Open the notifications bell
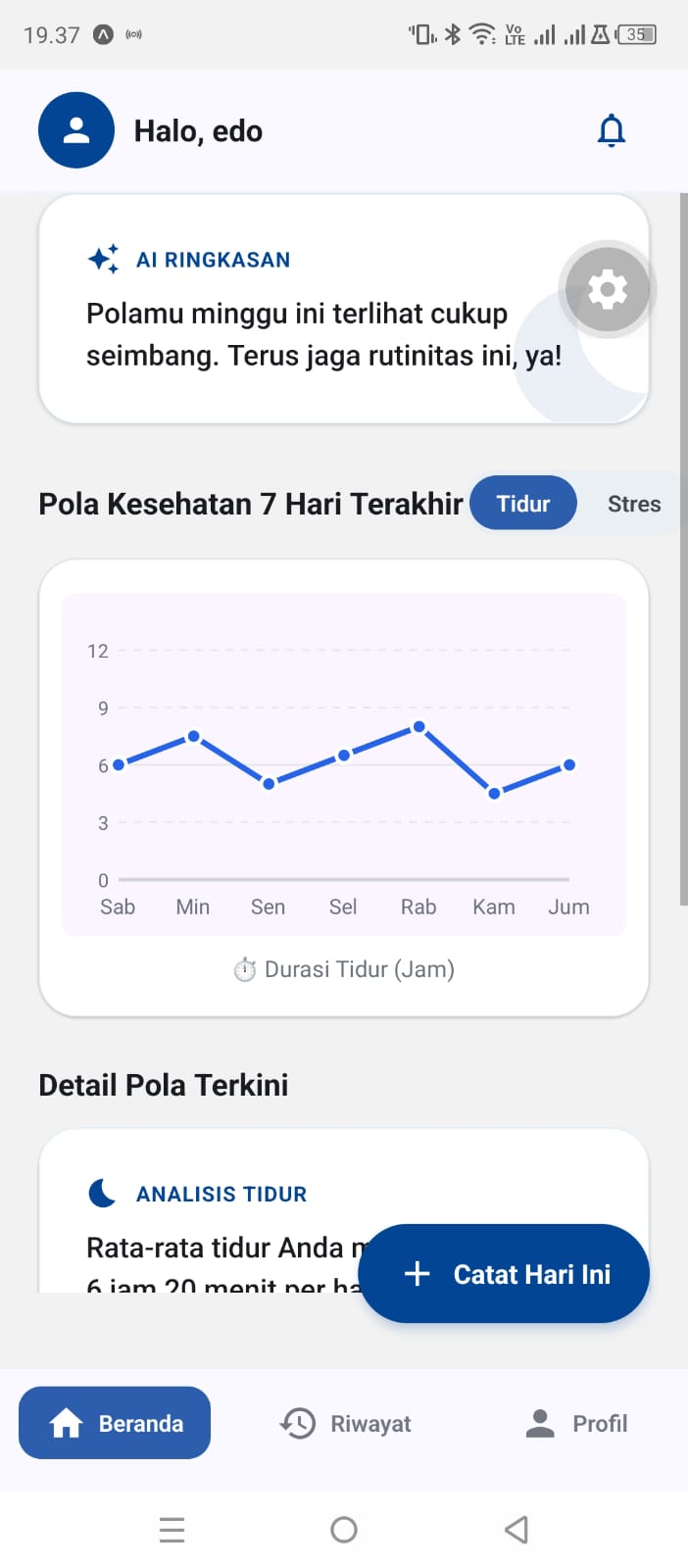688x1568 pixels. [x=611, y=130]
